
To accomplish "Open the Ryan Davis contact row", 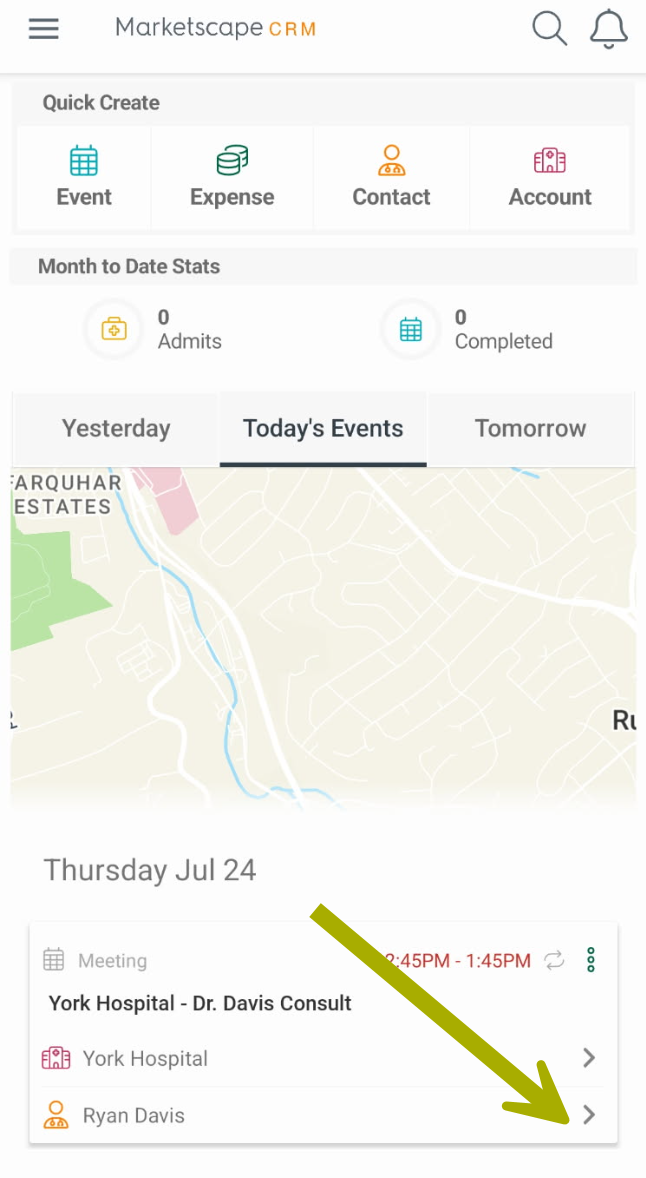I will (323, 1116).
